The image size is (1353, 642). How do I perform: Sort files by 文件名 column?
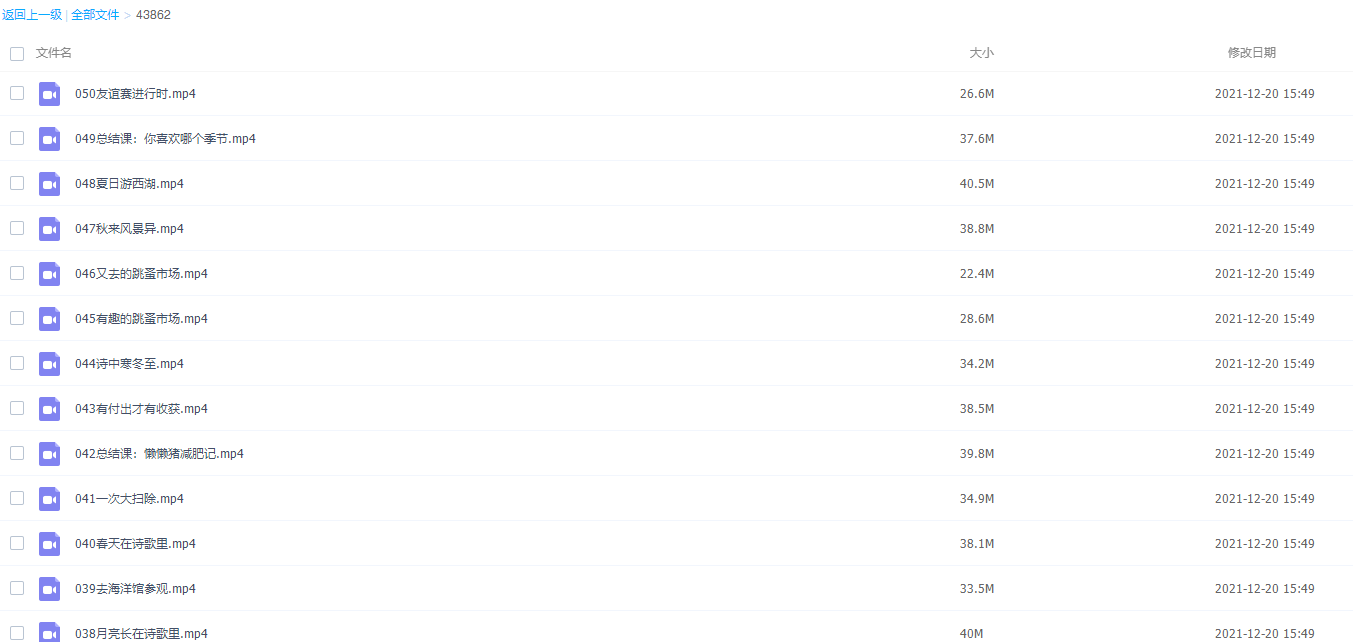pyautogui.click(x=54, y=53)
